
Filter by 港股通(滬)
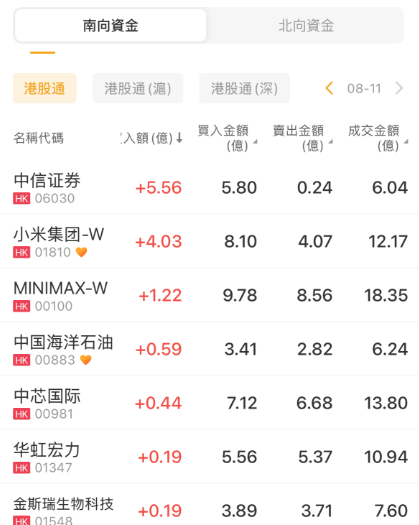pos(138,88)
